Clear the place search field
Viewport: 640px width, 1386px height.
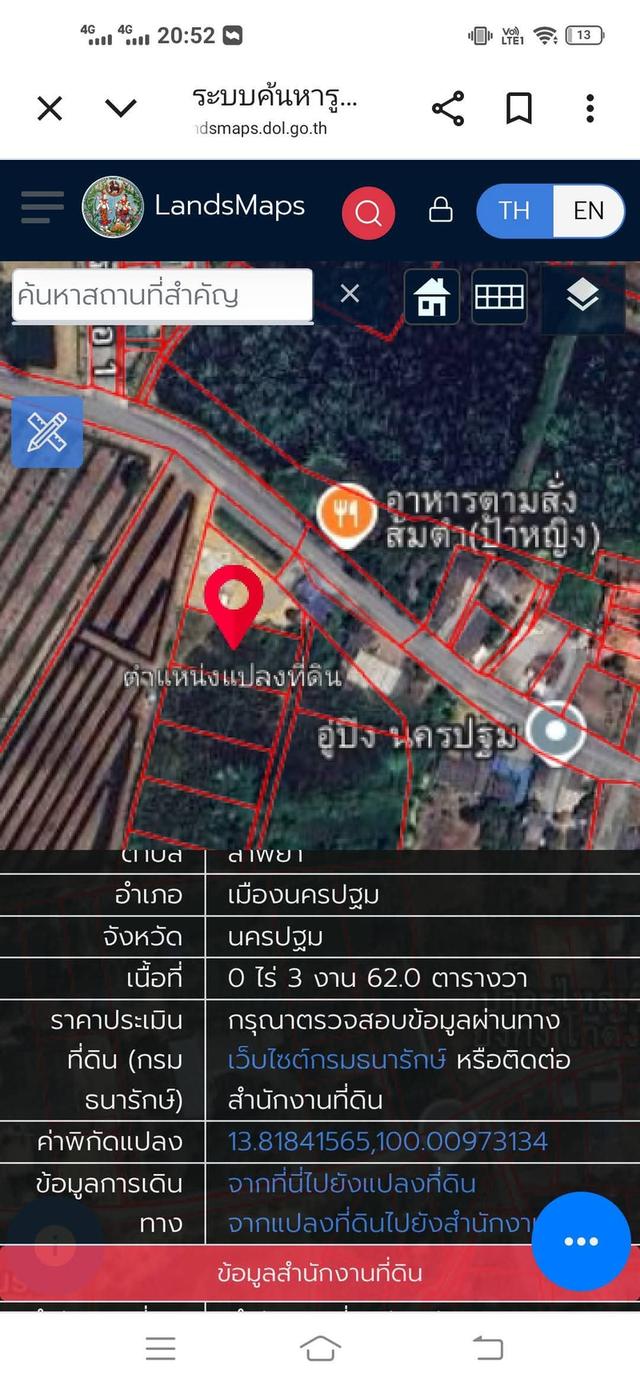coord(349,294)
